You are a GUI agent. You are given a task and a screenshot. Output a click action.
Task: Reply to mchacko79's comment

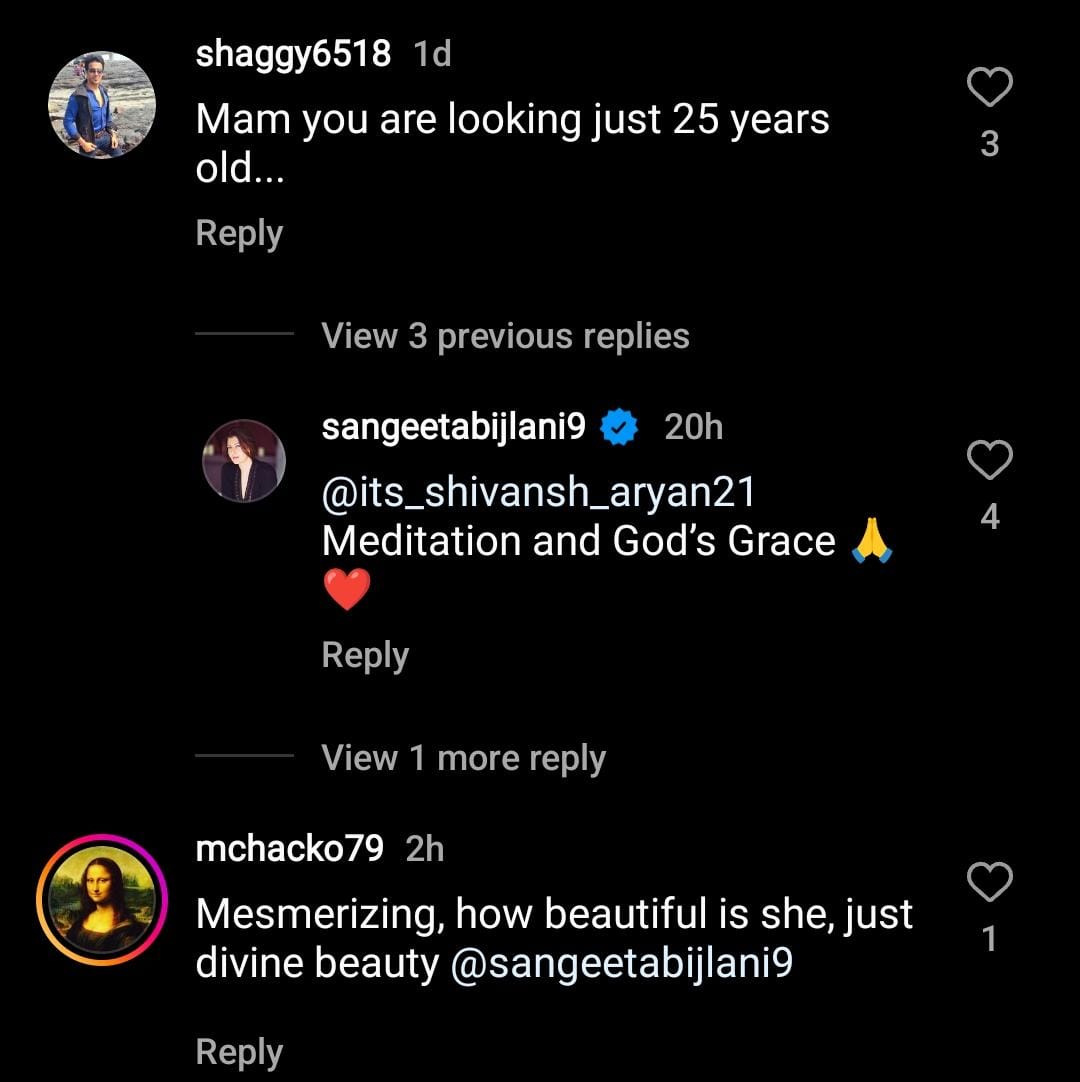tap(239, 1052)
